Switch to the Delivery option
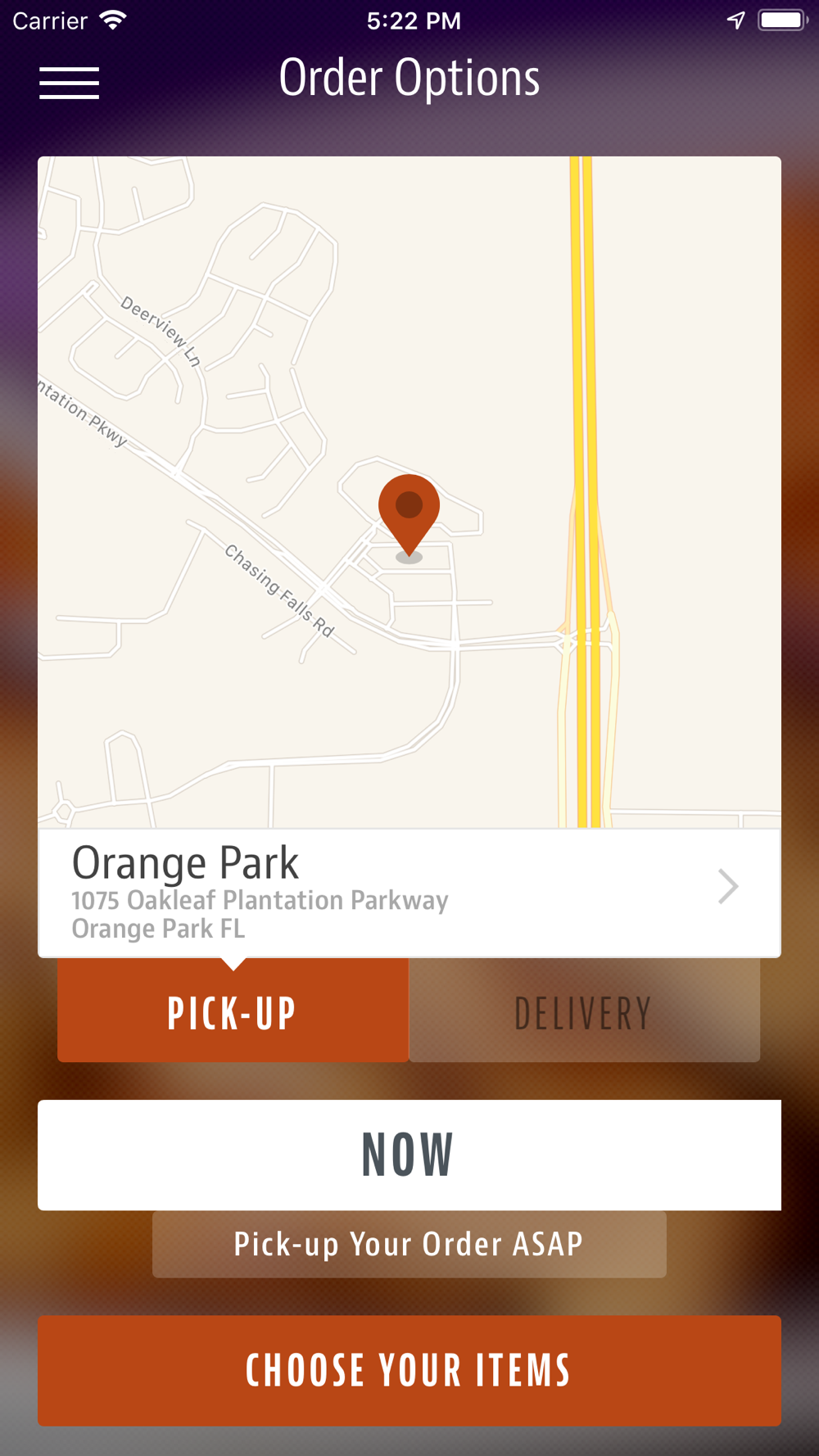 584,1012
